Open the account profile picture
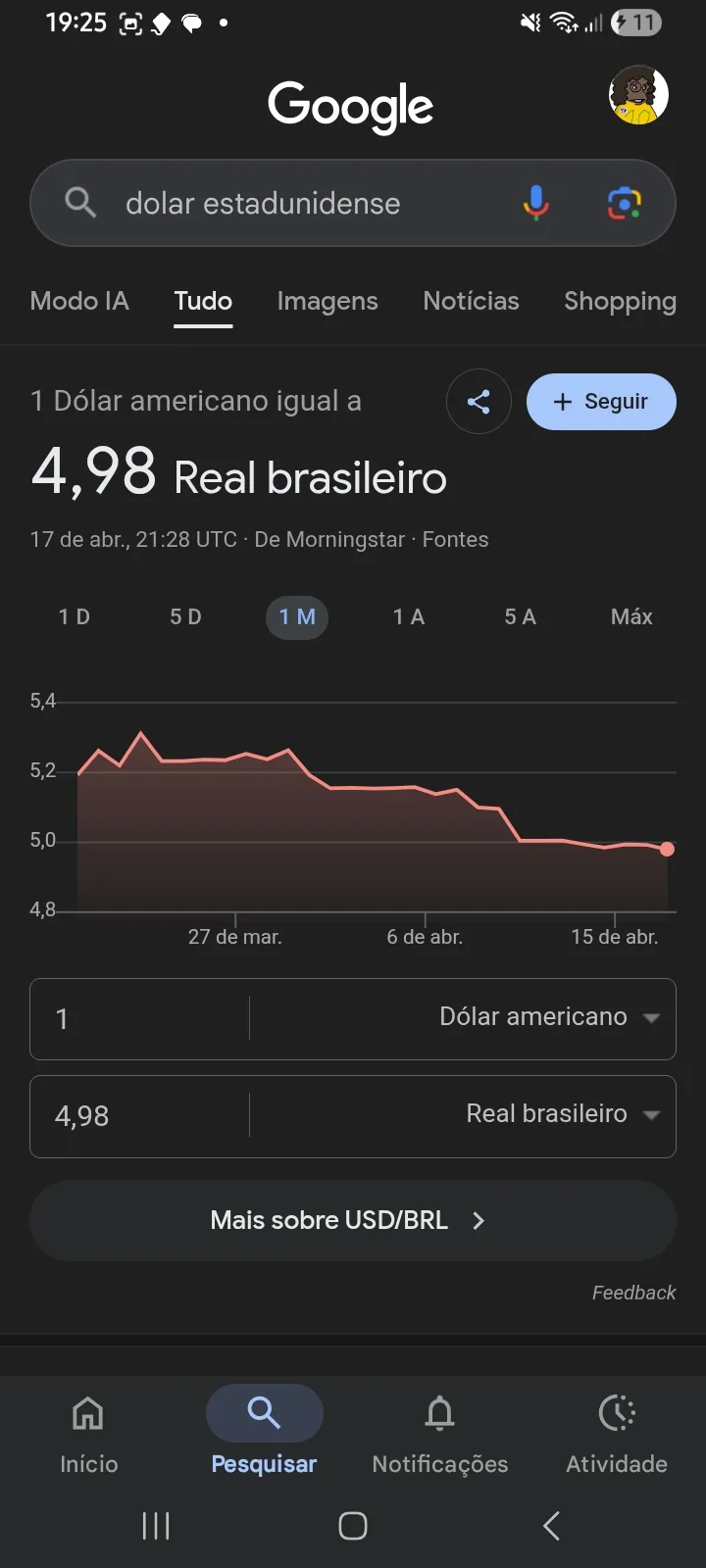 click(x=638, y=96)
